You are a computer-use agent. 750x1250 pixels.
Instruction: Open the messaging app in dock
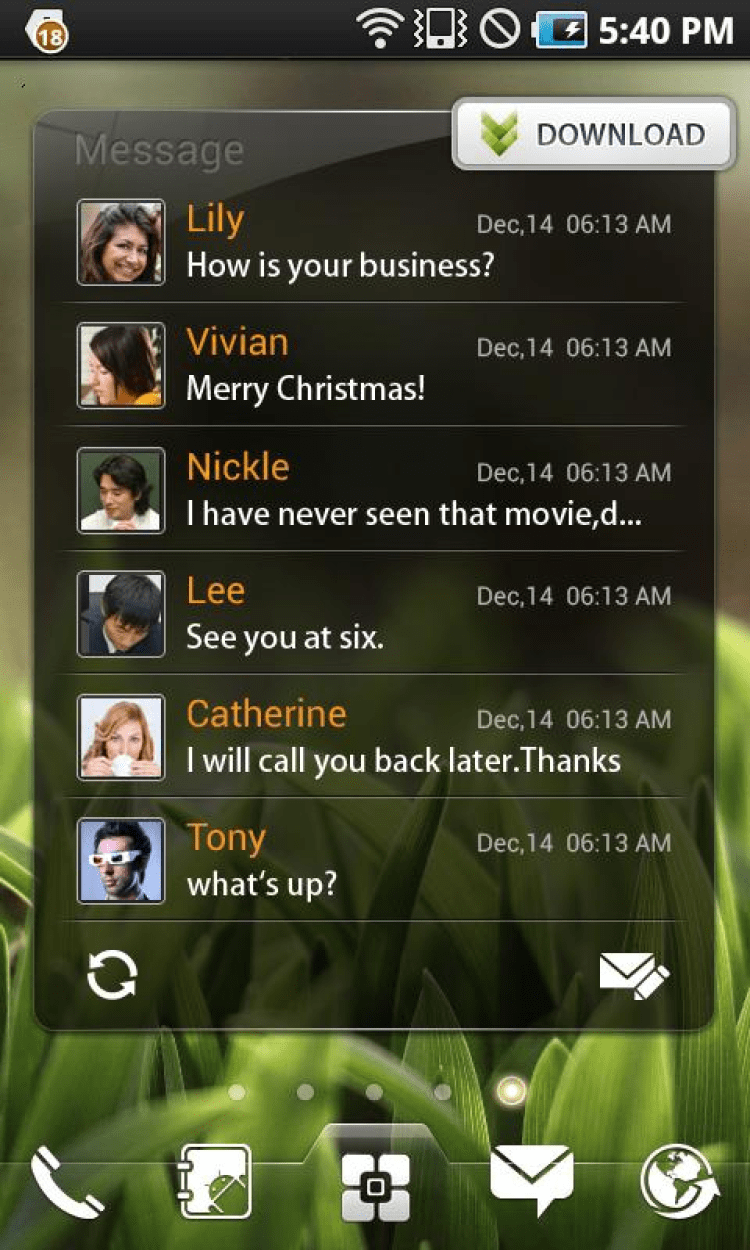[x=531, y=1183]
